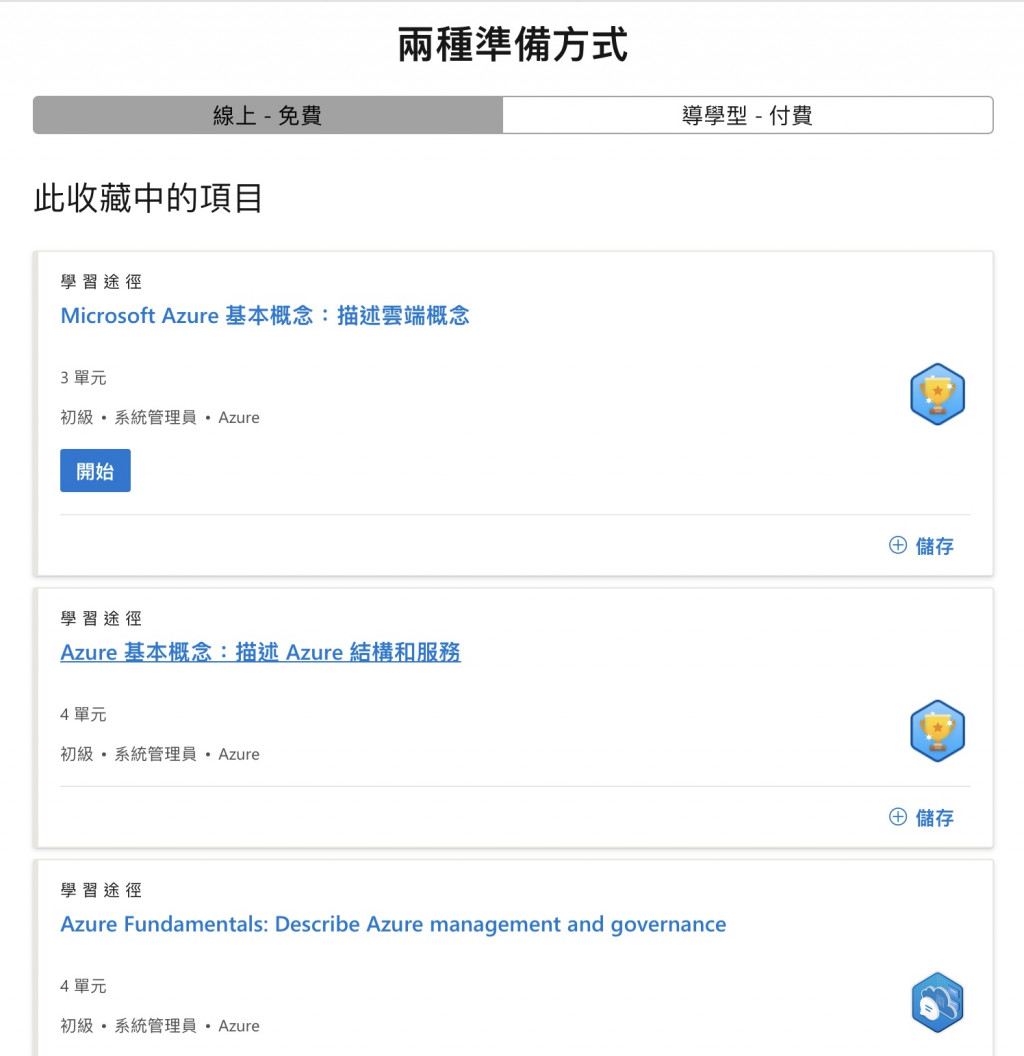
Task: Tap the 開始 button
Action: click(x=95, y=471)
